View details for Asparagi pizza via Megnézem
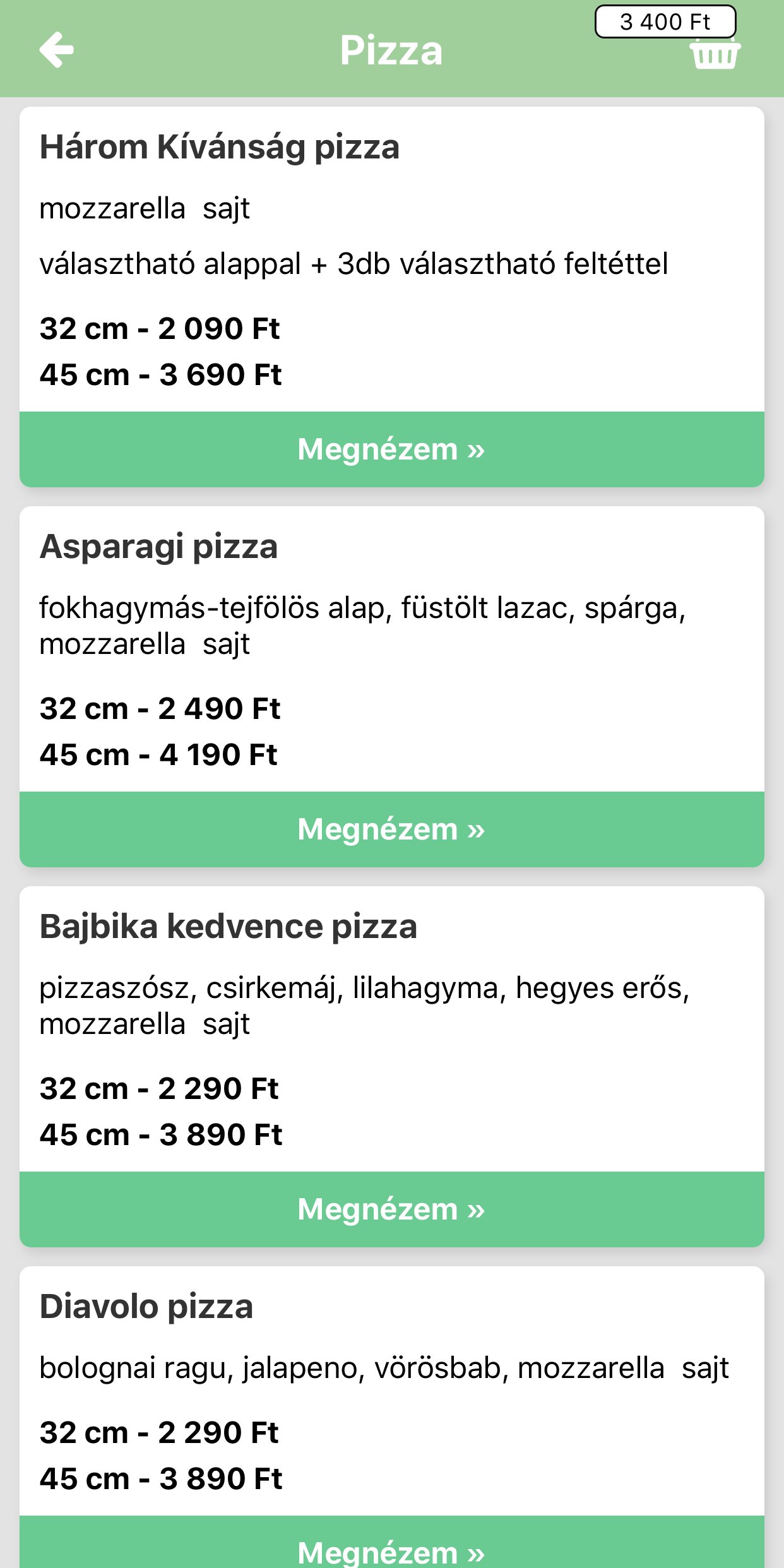The width and height of the screenshot is (784, 1568). pyautogui.click(x=391, y=829)
